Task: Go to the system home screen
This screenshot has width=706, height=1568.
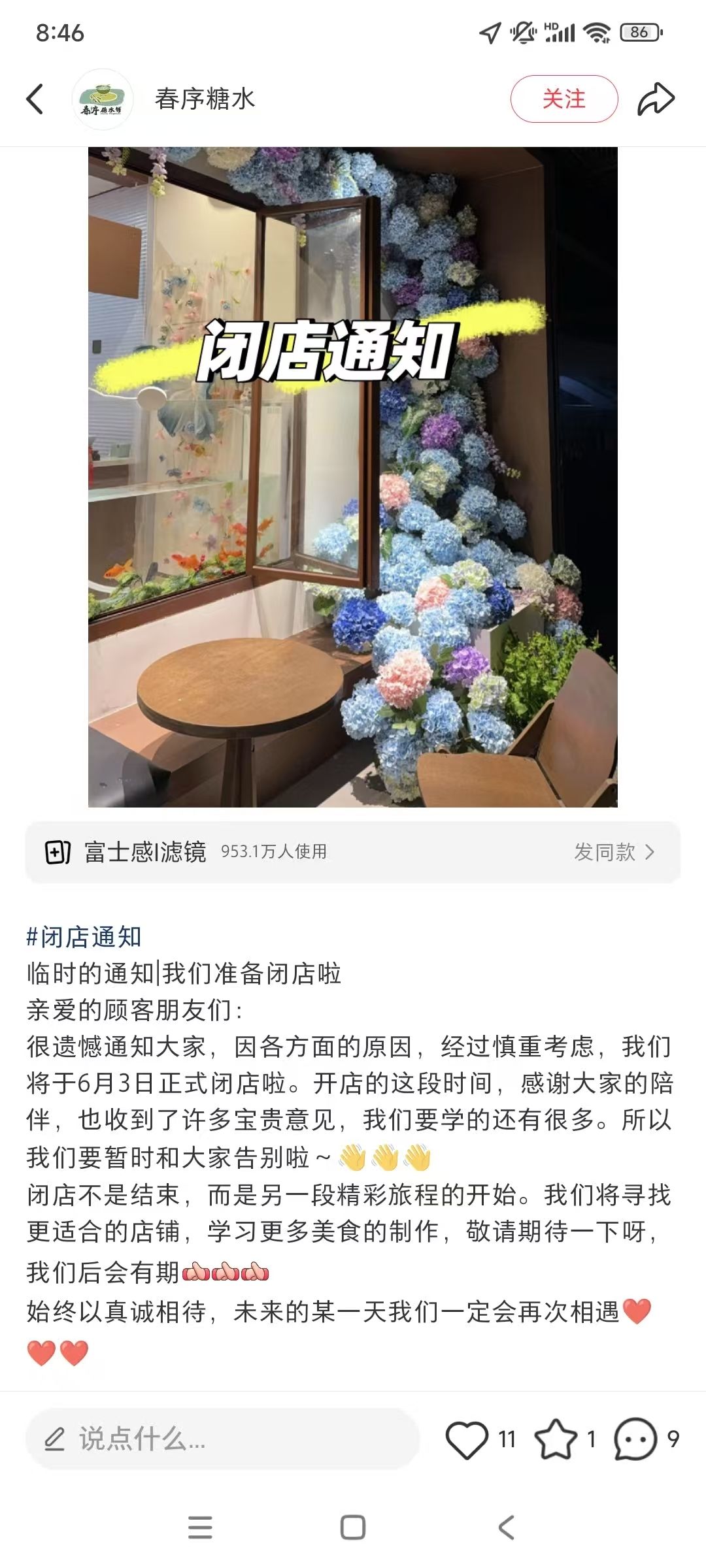Action: pyautogui.click(x=353, y=1527)
